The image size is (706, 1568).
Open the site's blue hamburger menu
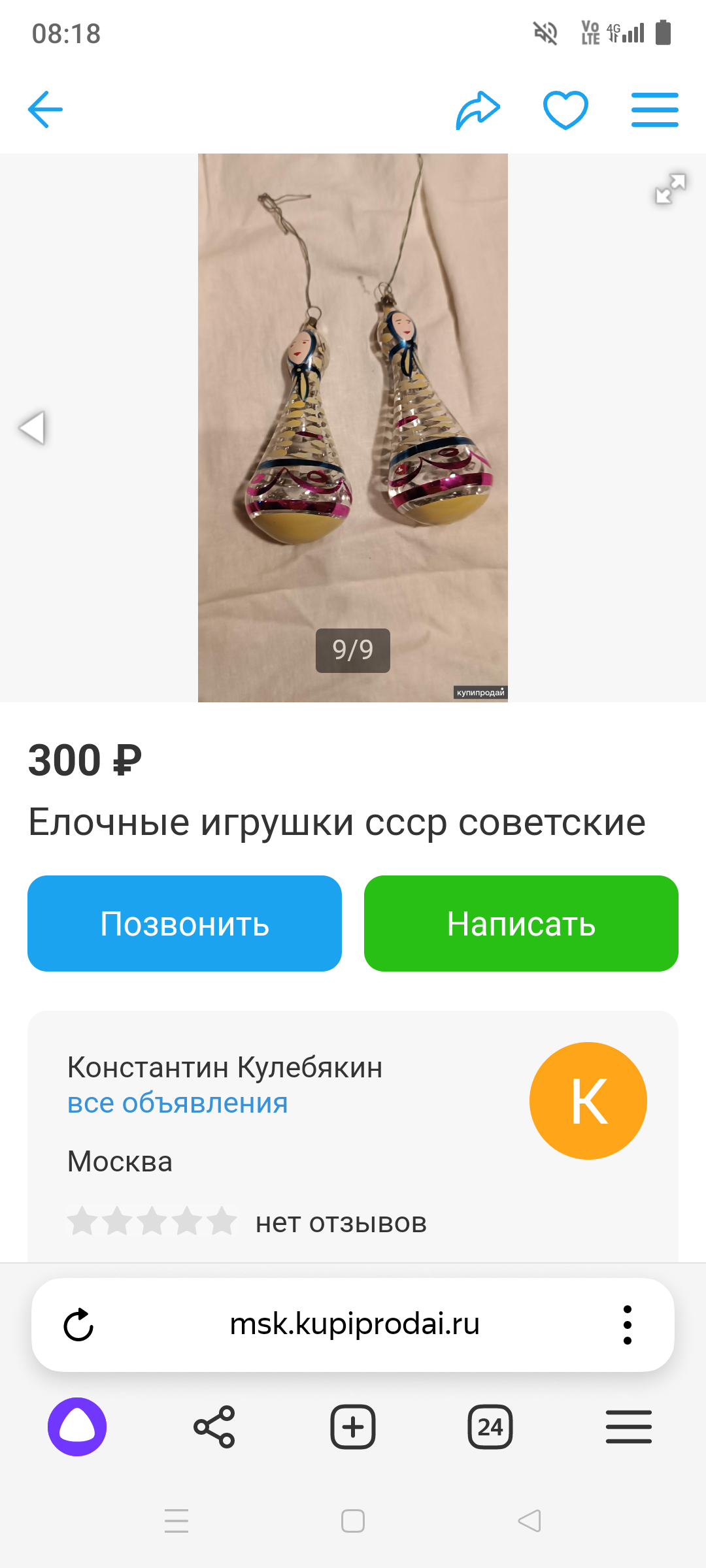click(654, 110)
